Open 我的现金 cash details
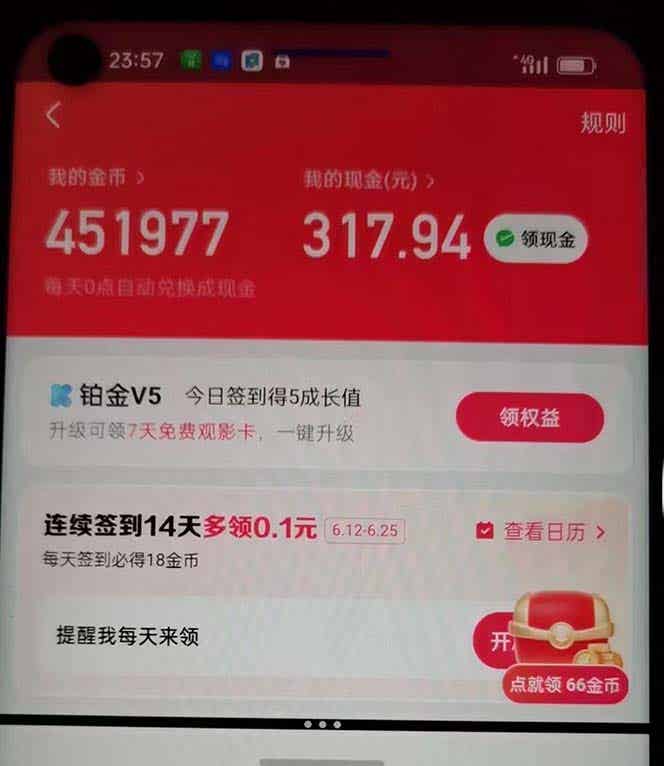This screenshot has height=766, width=664. point(368,181)
